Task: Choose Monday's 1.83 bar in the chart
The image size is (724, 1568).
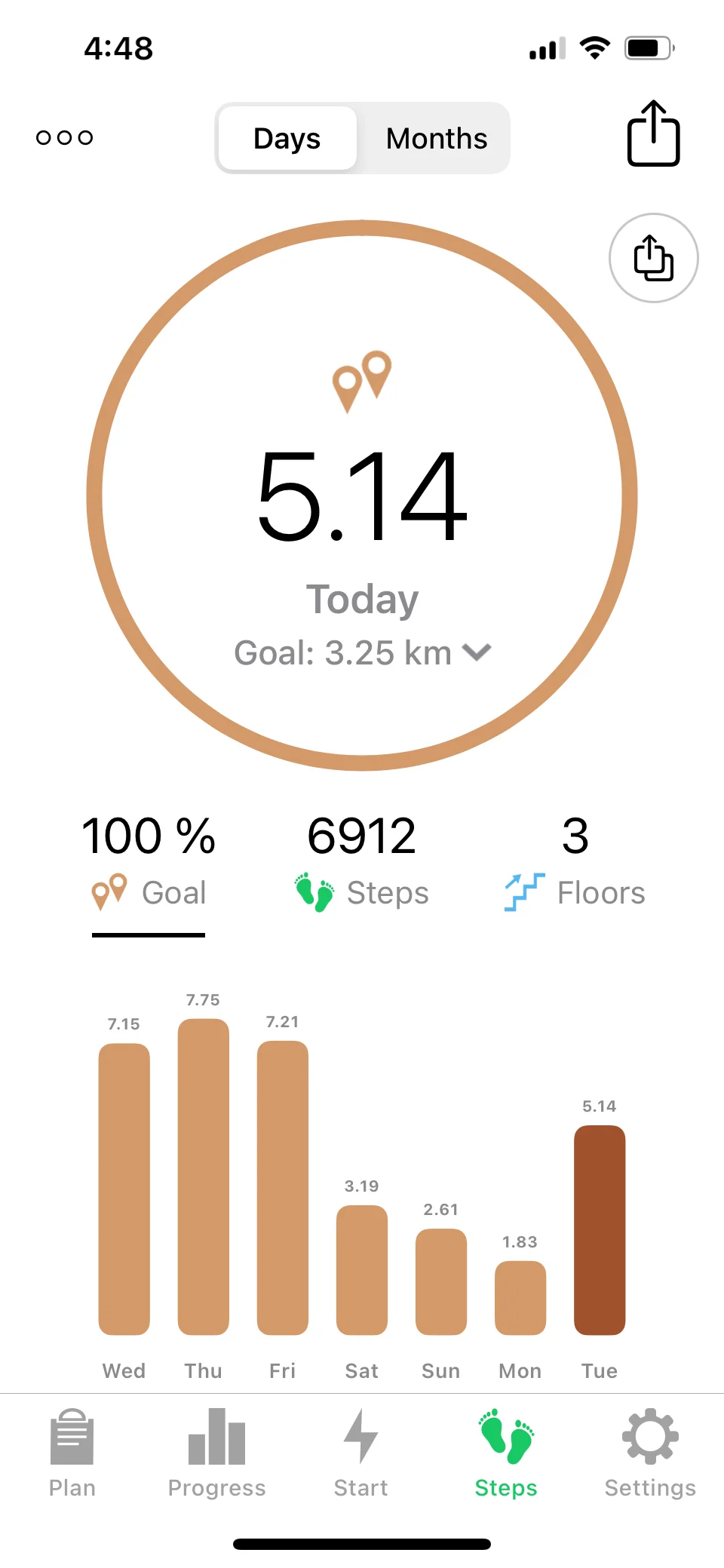Action: pyautogui.click(x=520, y=1297)
